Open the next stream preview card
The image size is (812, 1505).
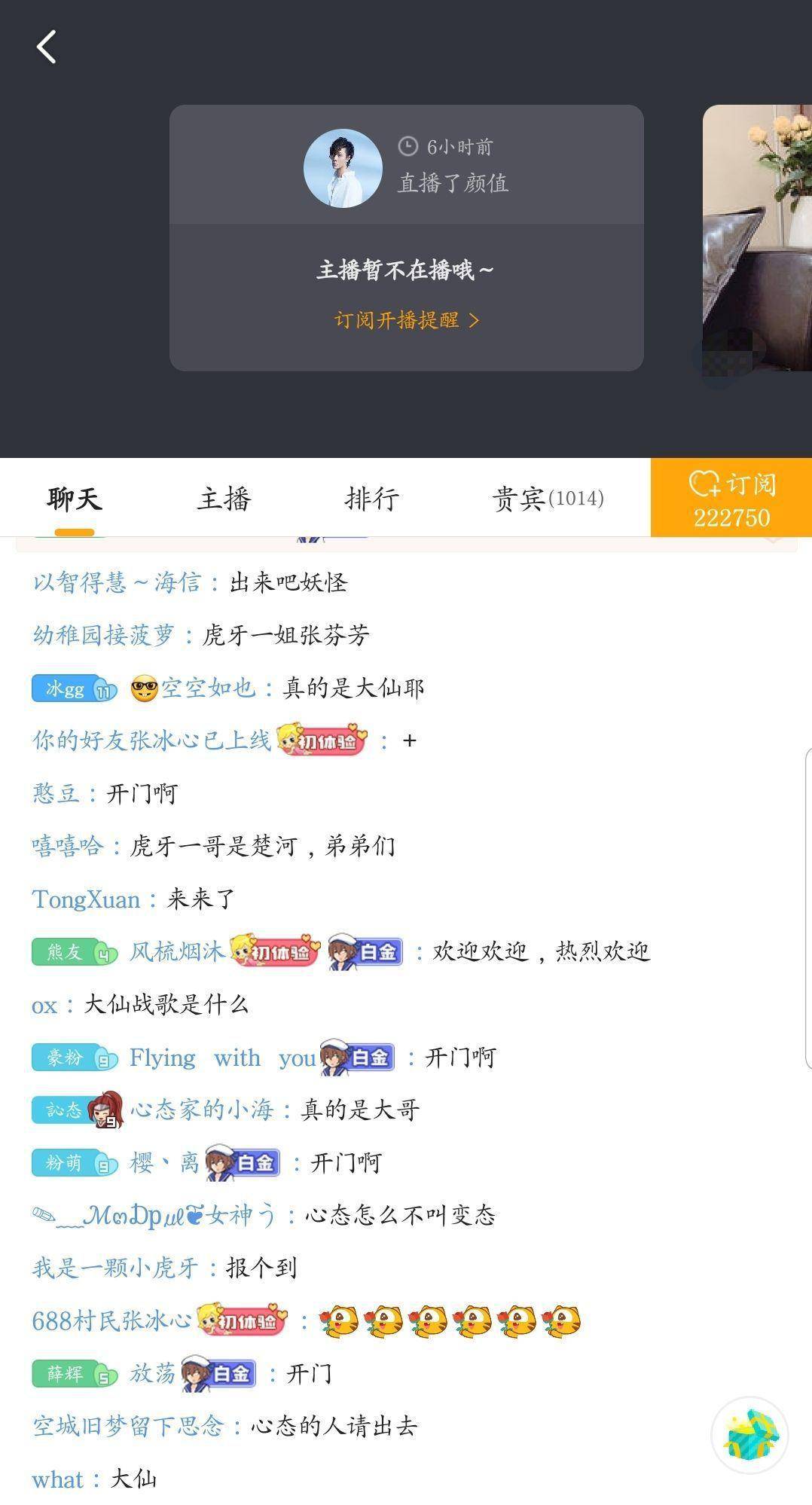pos(757,237)
